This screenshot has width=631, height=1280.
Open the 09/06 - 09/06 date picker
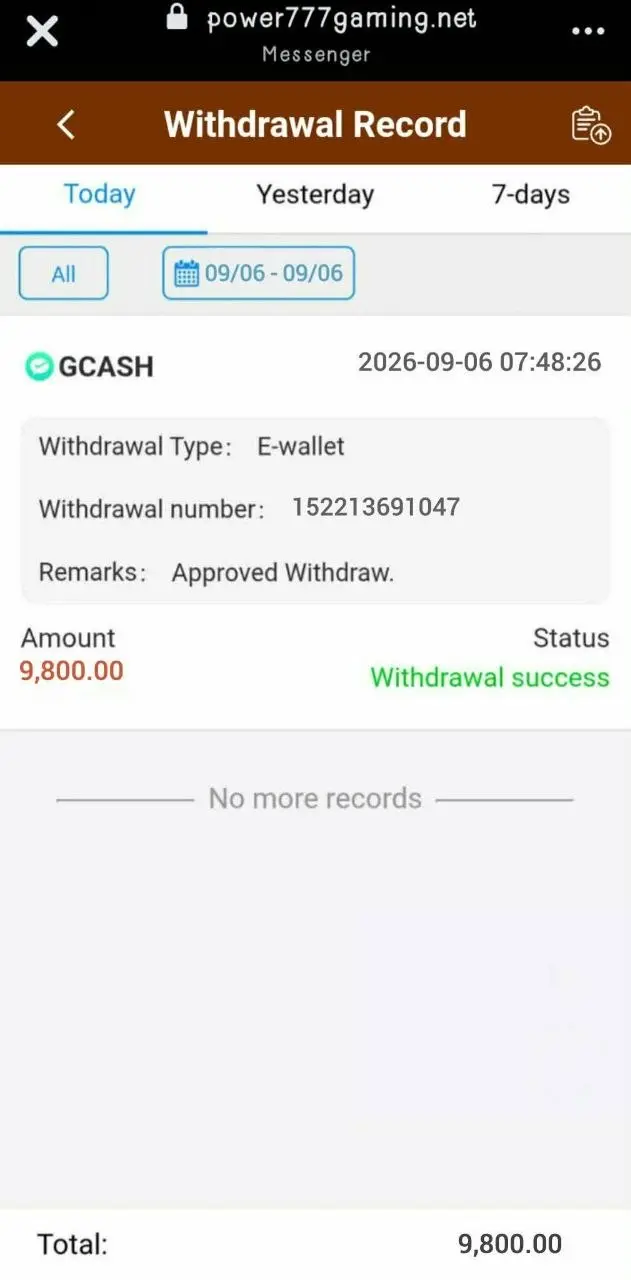pyautogui.click(x=259, y=273)
